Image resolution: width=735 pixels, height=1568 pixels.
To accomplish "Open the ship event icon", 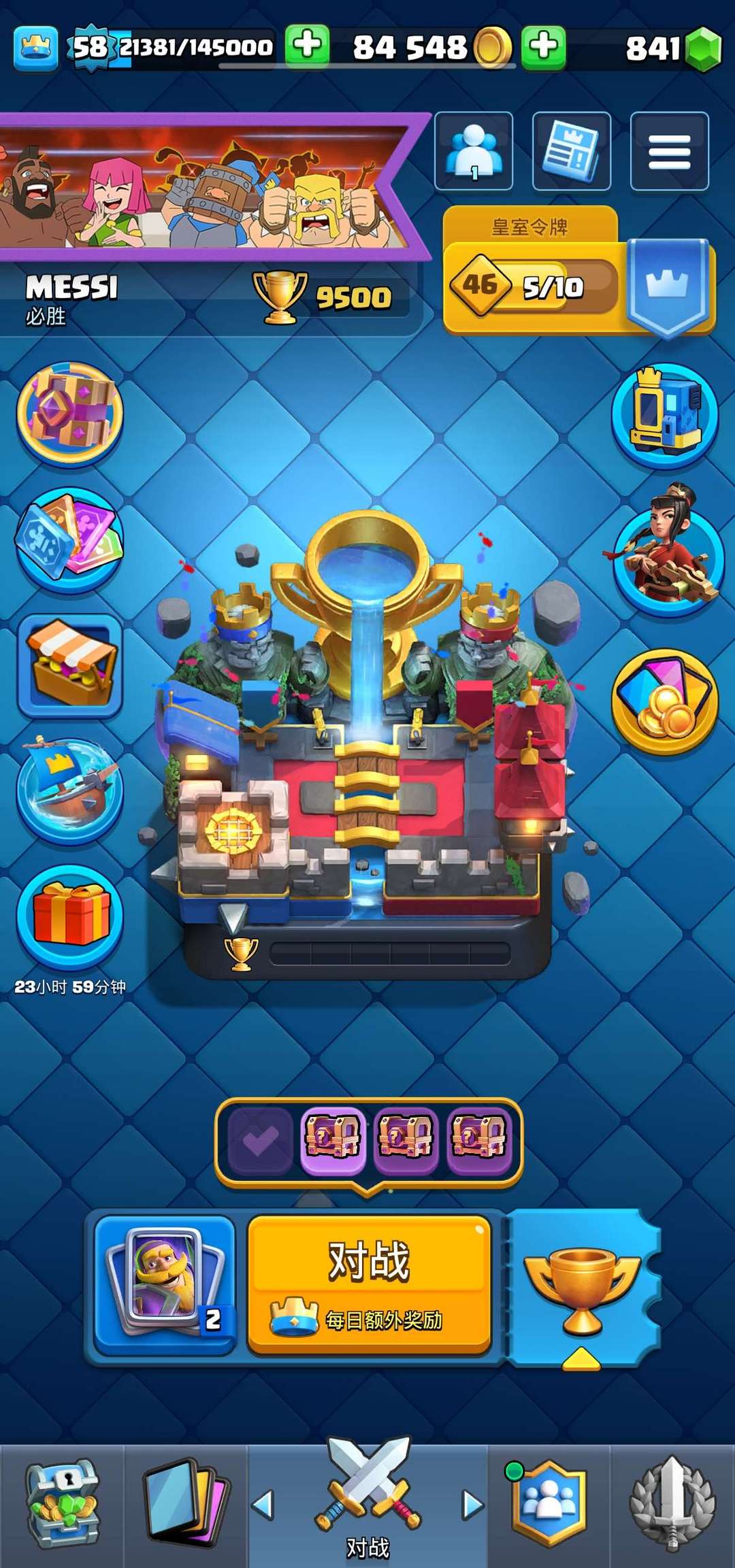I will pyautogui.click(x=70, y=791).
